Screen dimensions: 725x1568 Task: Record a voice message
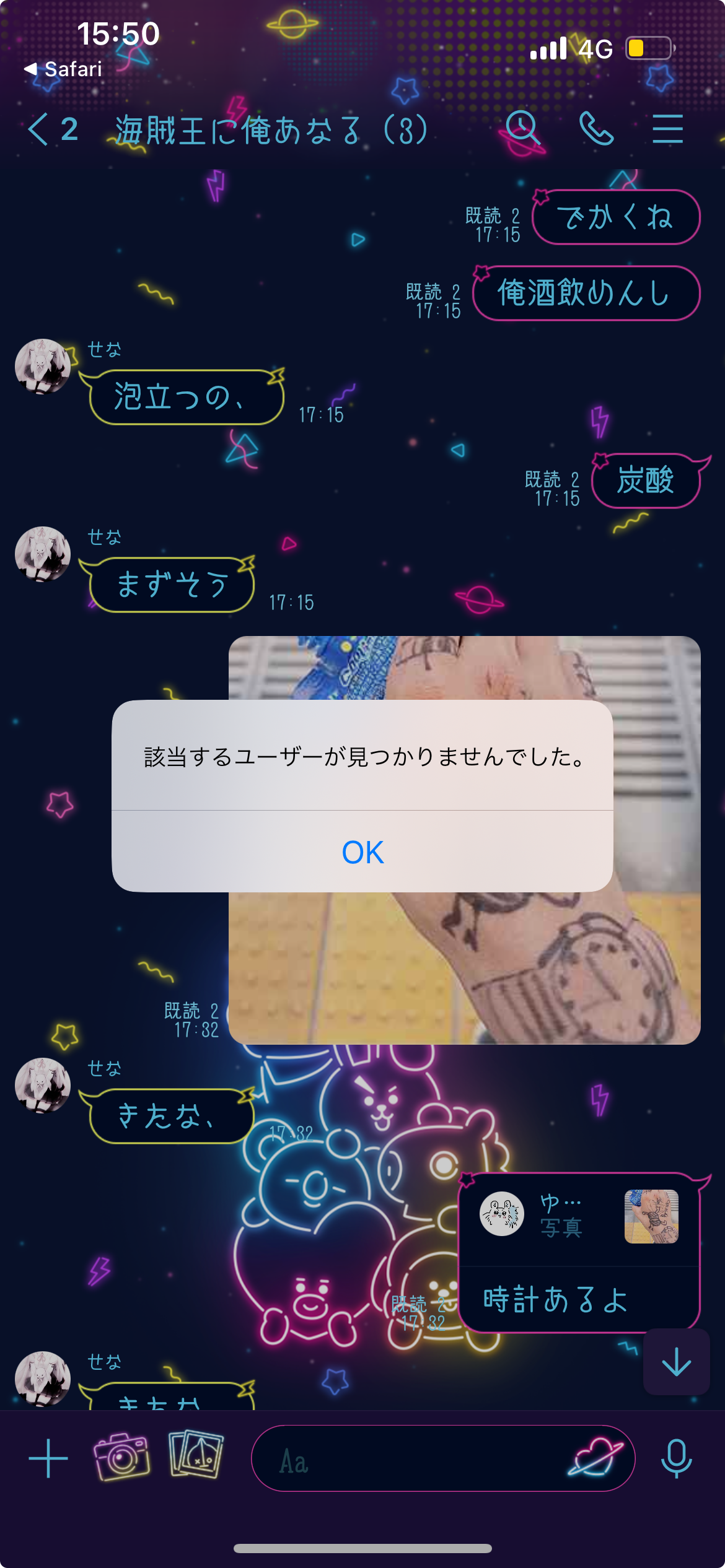point(676,1458)
